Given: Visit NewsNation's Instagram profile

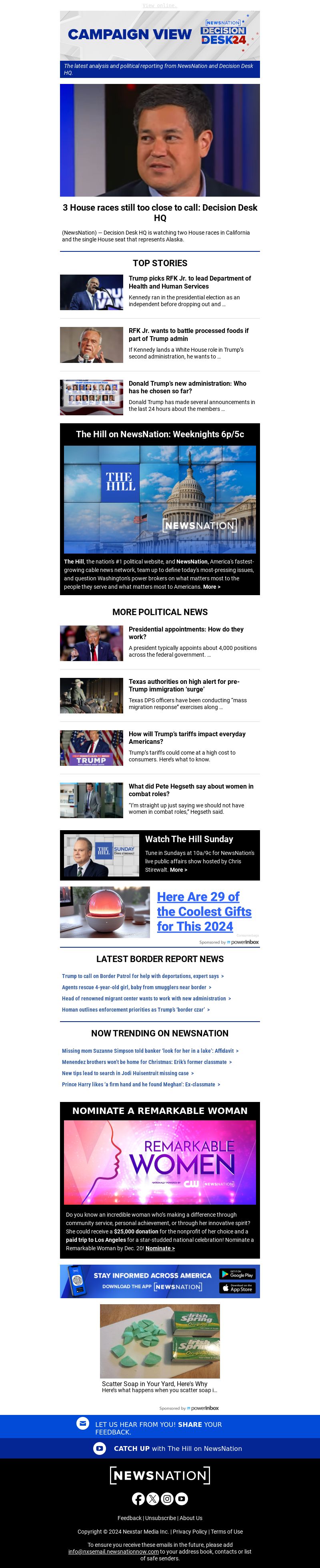Looking at the screenshot, I should tap(167, 1499).
